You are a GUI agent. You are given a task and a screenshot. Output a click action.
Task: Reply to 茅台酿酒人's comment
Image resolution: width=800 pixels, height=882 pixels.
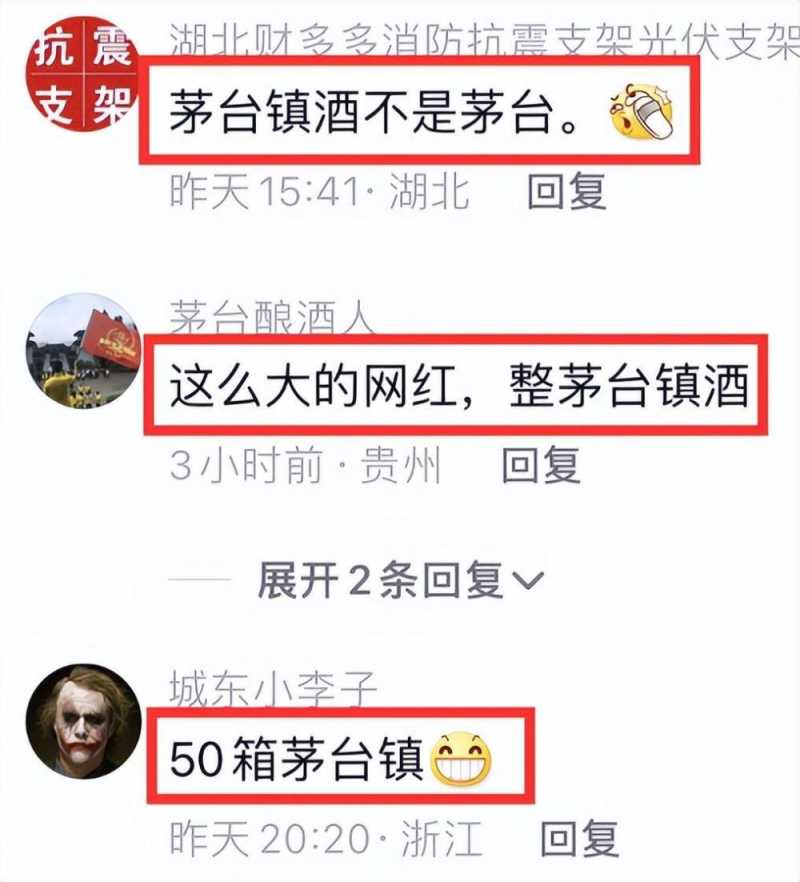point(540,466)
